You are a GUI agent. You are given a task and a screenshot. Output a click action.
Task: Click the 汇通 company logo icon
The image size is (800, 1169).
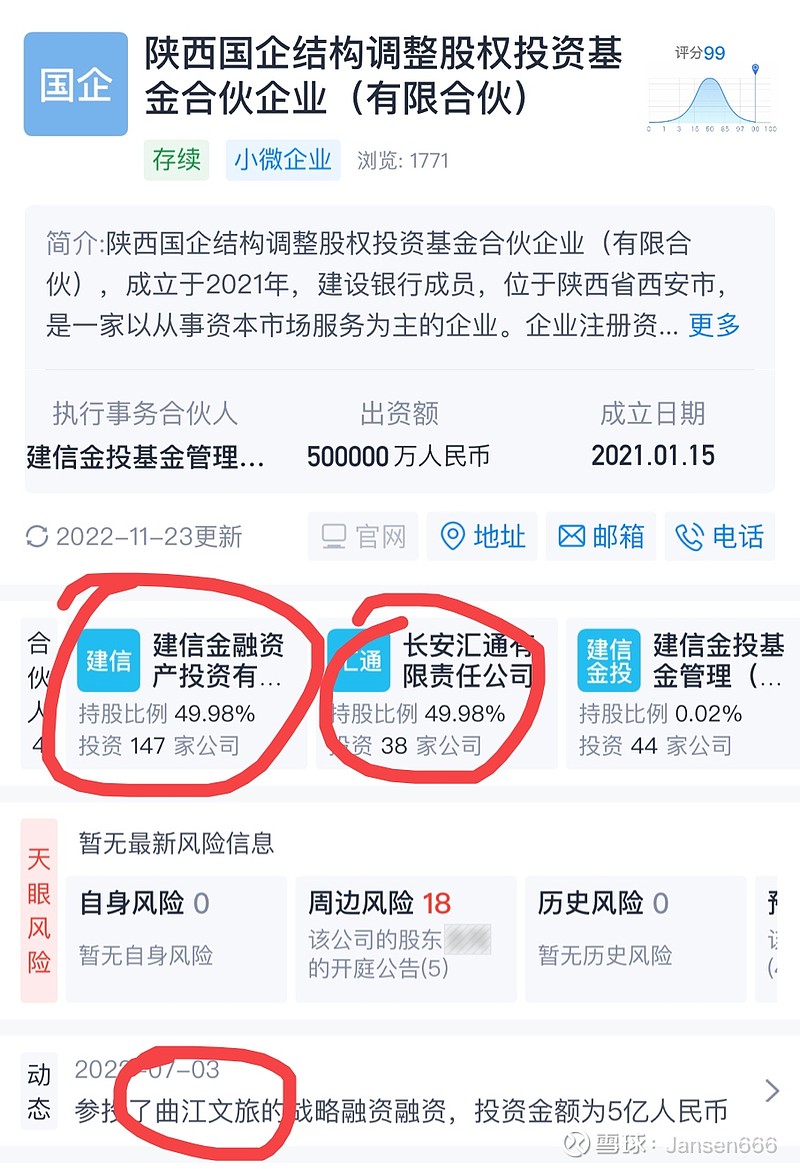360,661
